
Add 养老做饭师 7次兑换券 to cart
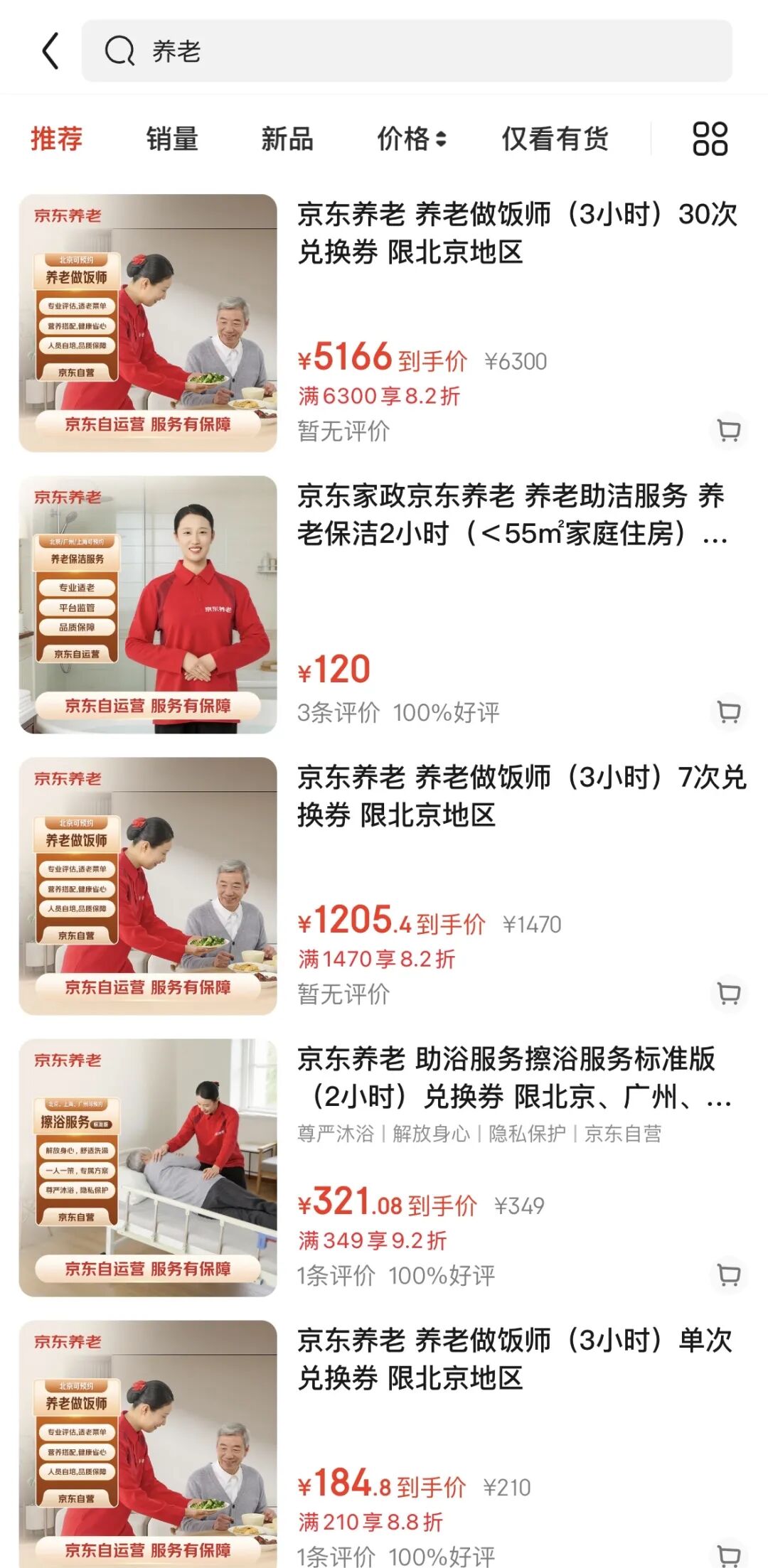coord(729,993)
